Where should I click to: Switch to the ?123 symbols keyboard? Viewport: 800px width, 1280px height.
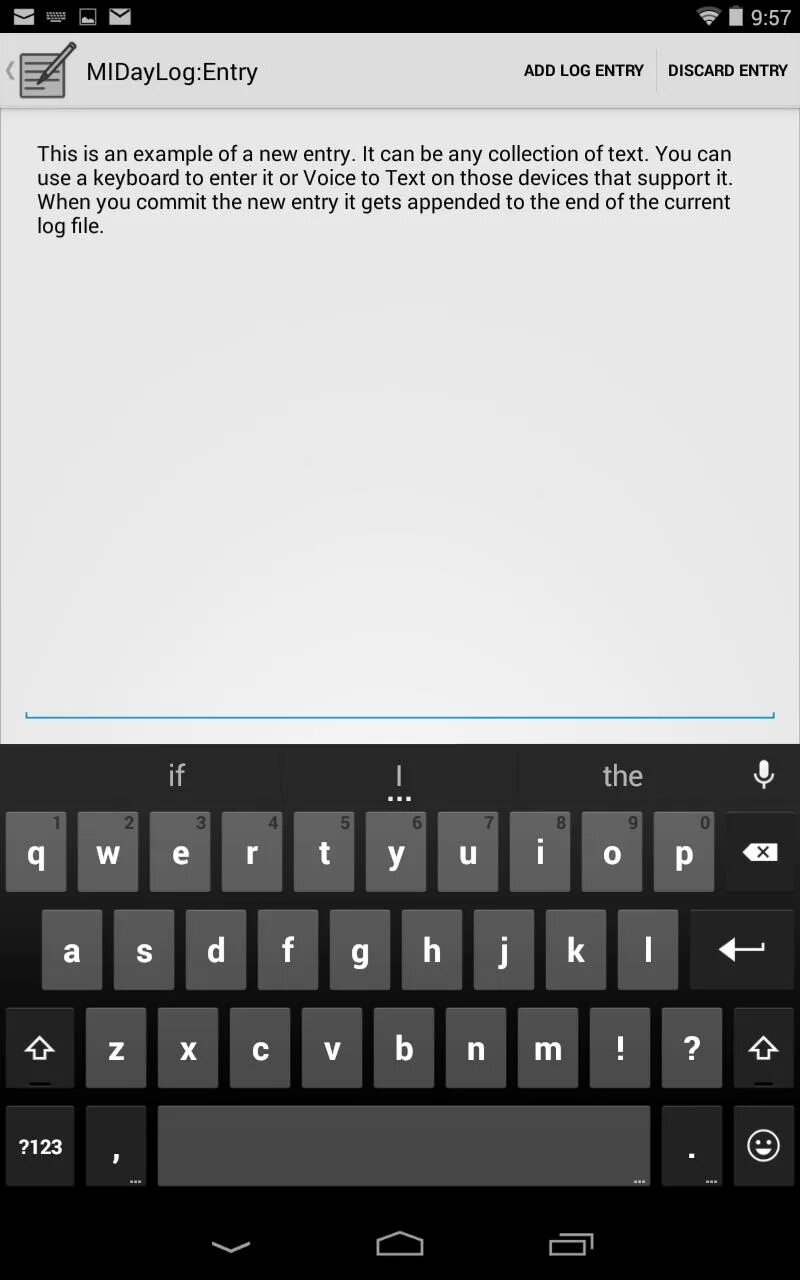(x=40, y=1147)
